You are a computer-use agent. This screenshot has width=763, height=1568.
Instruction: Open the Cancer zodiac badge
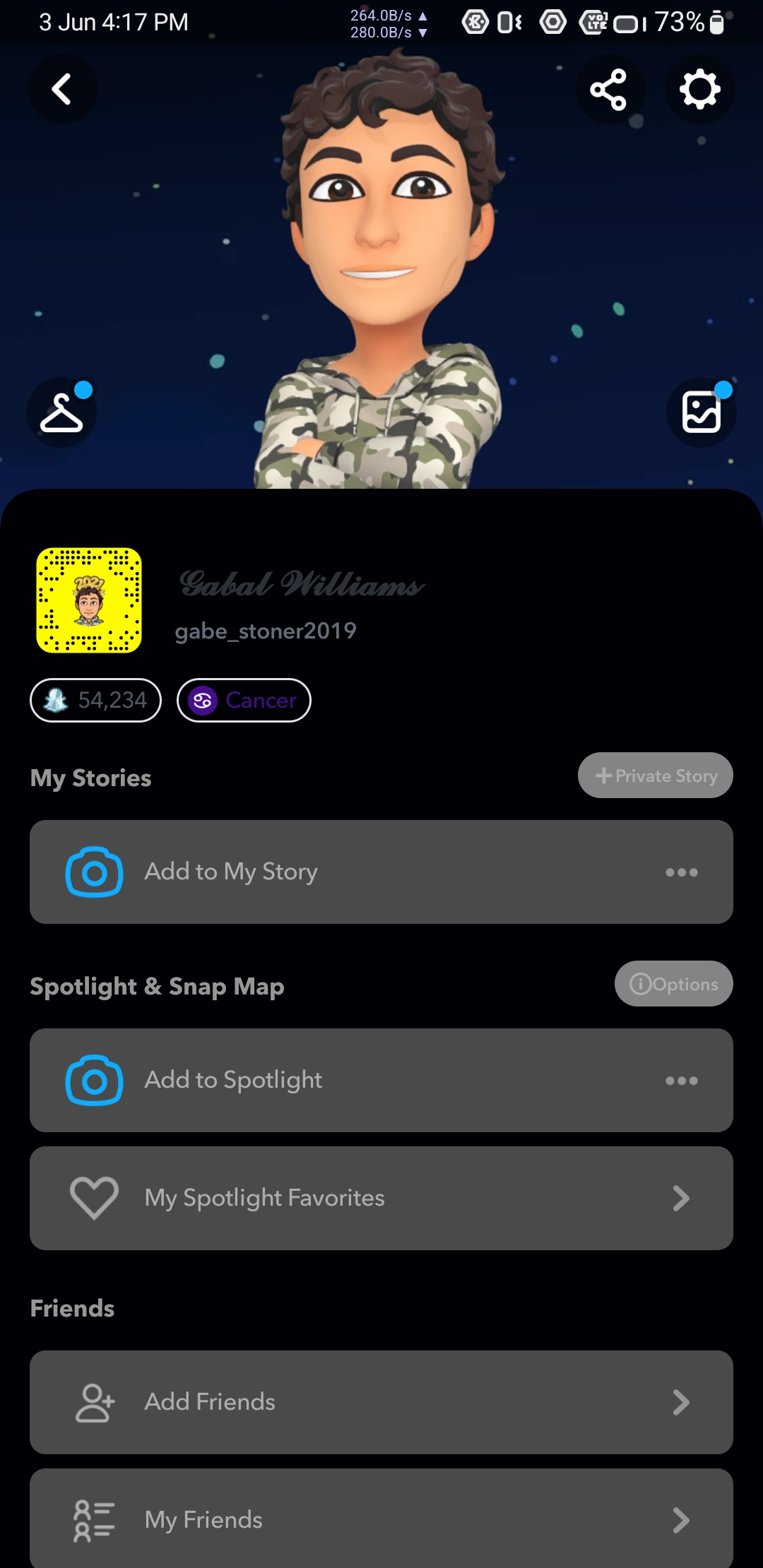pos(243,700)
